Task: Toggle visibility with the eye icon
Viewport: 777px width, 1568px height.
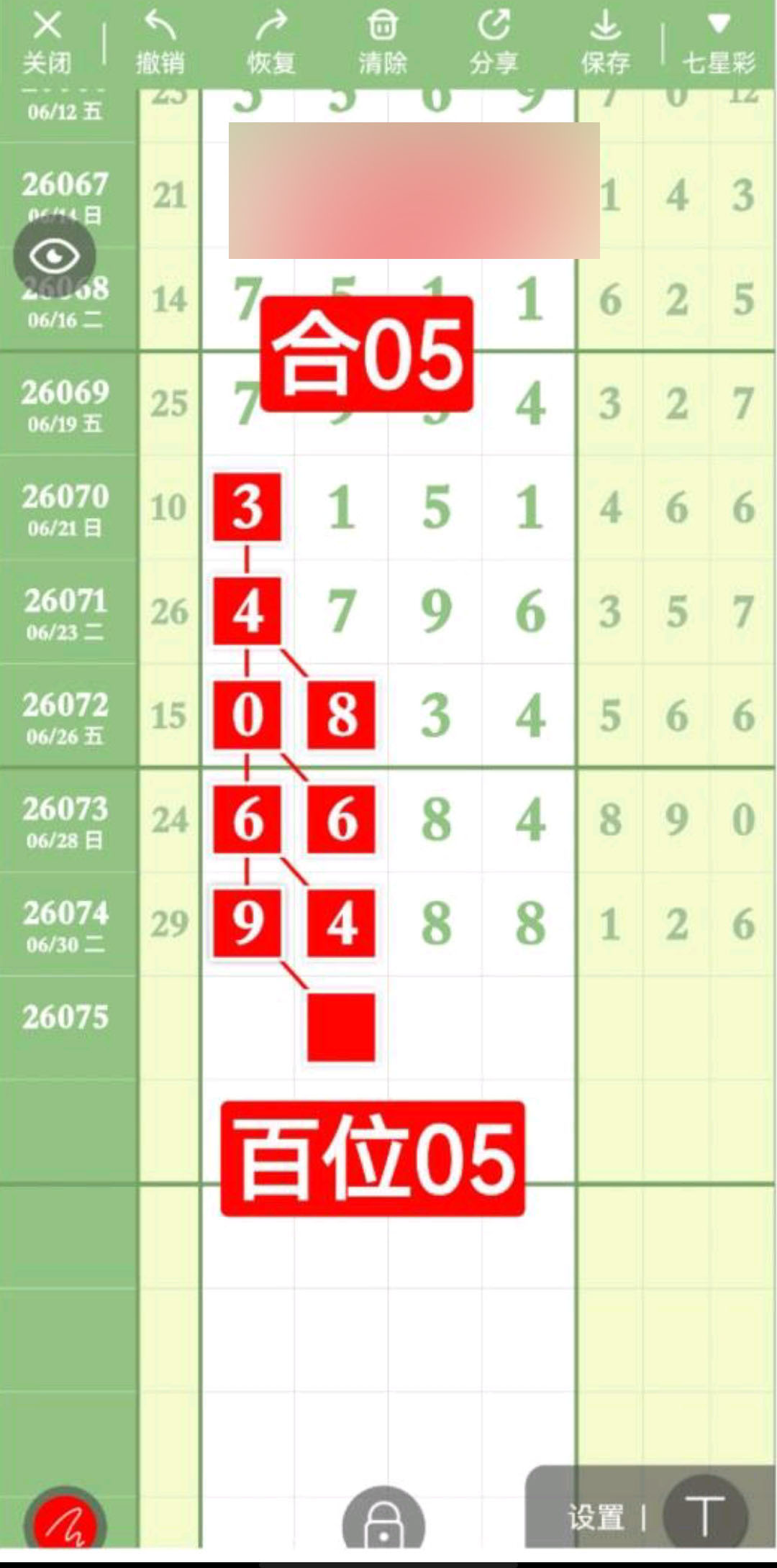Action: pyautogui.click(x=55, y=257)
